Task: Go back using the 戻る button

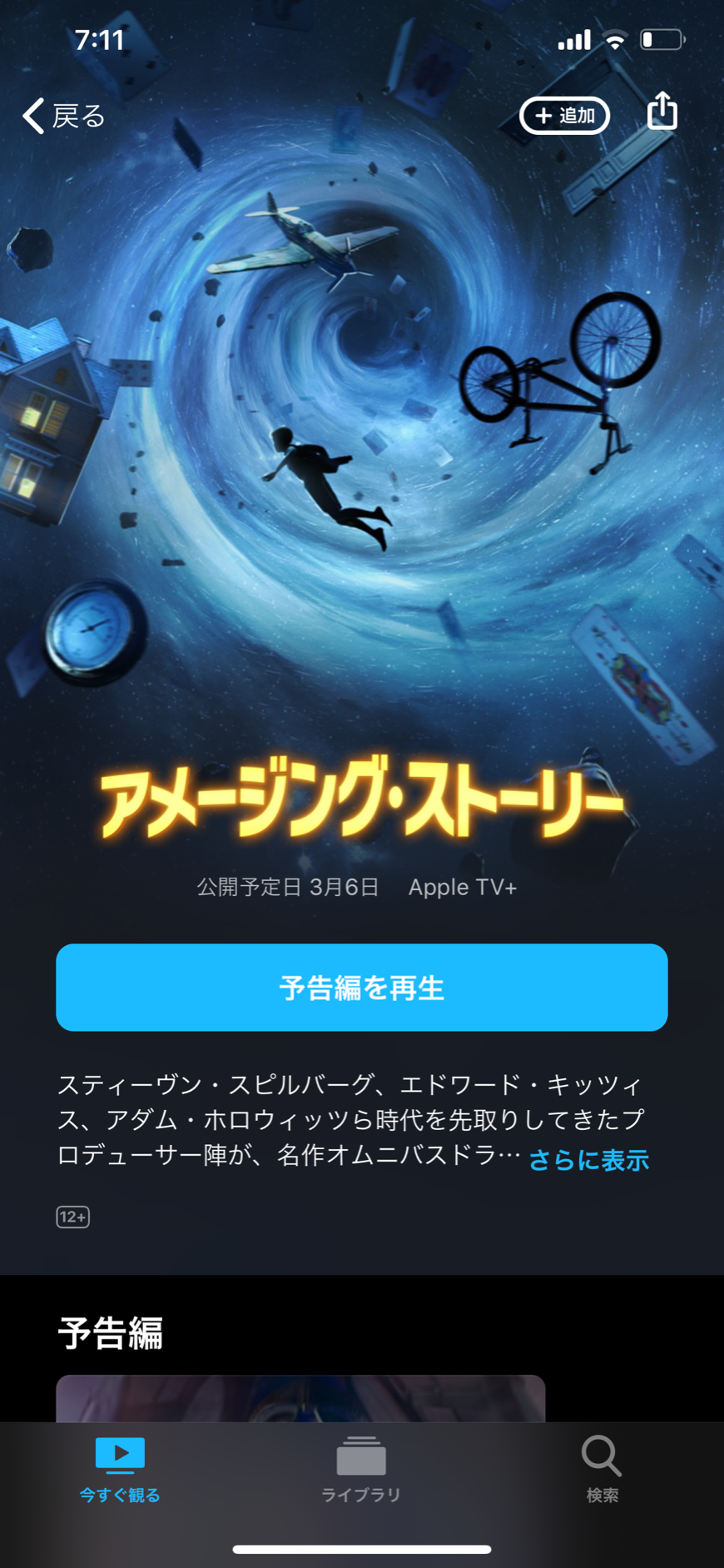Action: [64, 116]
